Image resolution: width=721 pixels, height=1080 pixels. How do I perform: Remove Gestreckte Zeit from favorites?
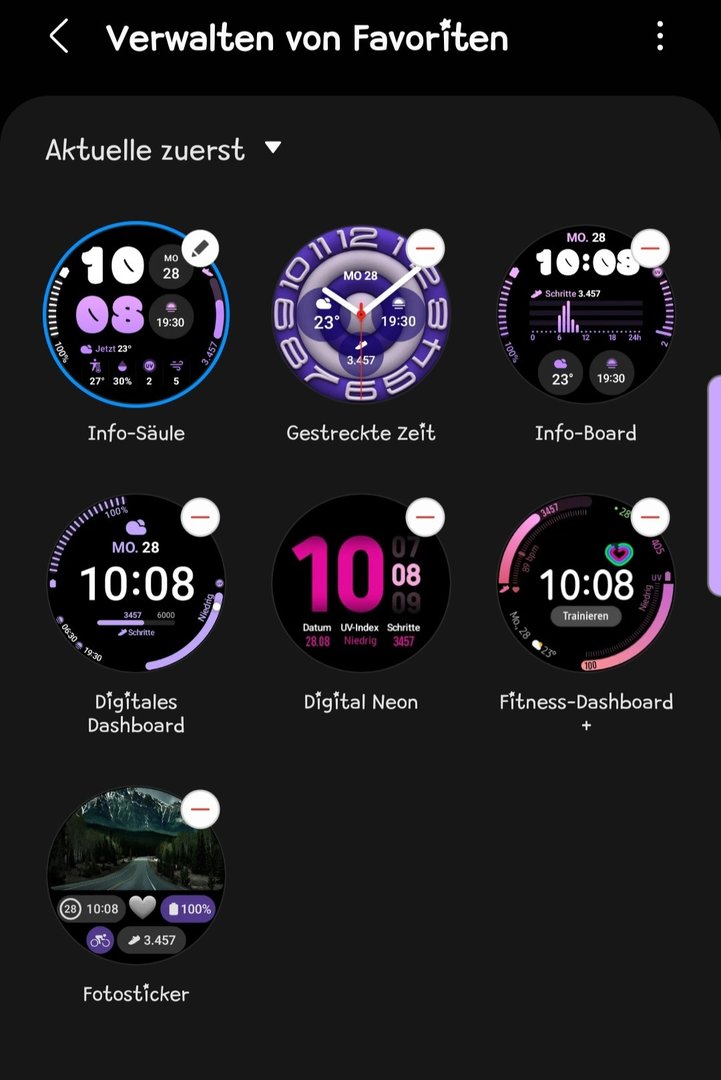tap(426, 246)
